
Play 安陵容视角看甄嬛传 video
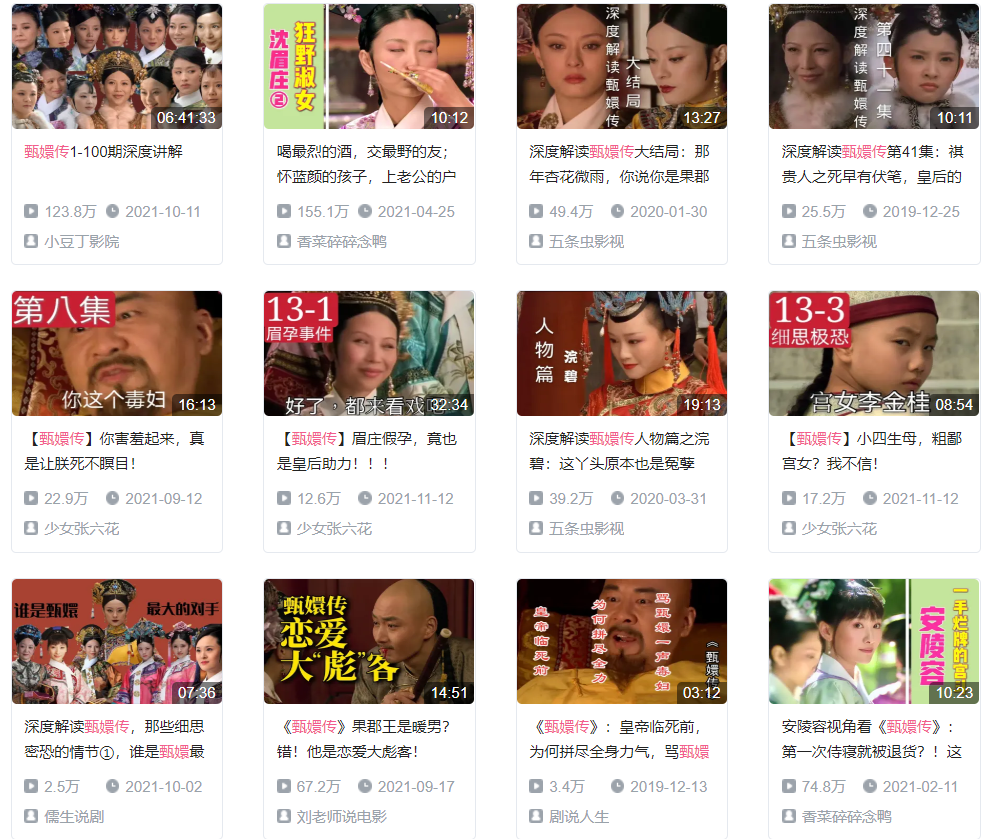coord(874,641)
